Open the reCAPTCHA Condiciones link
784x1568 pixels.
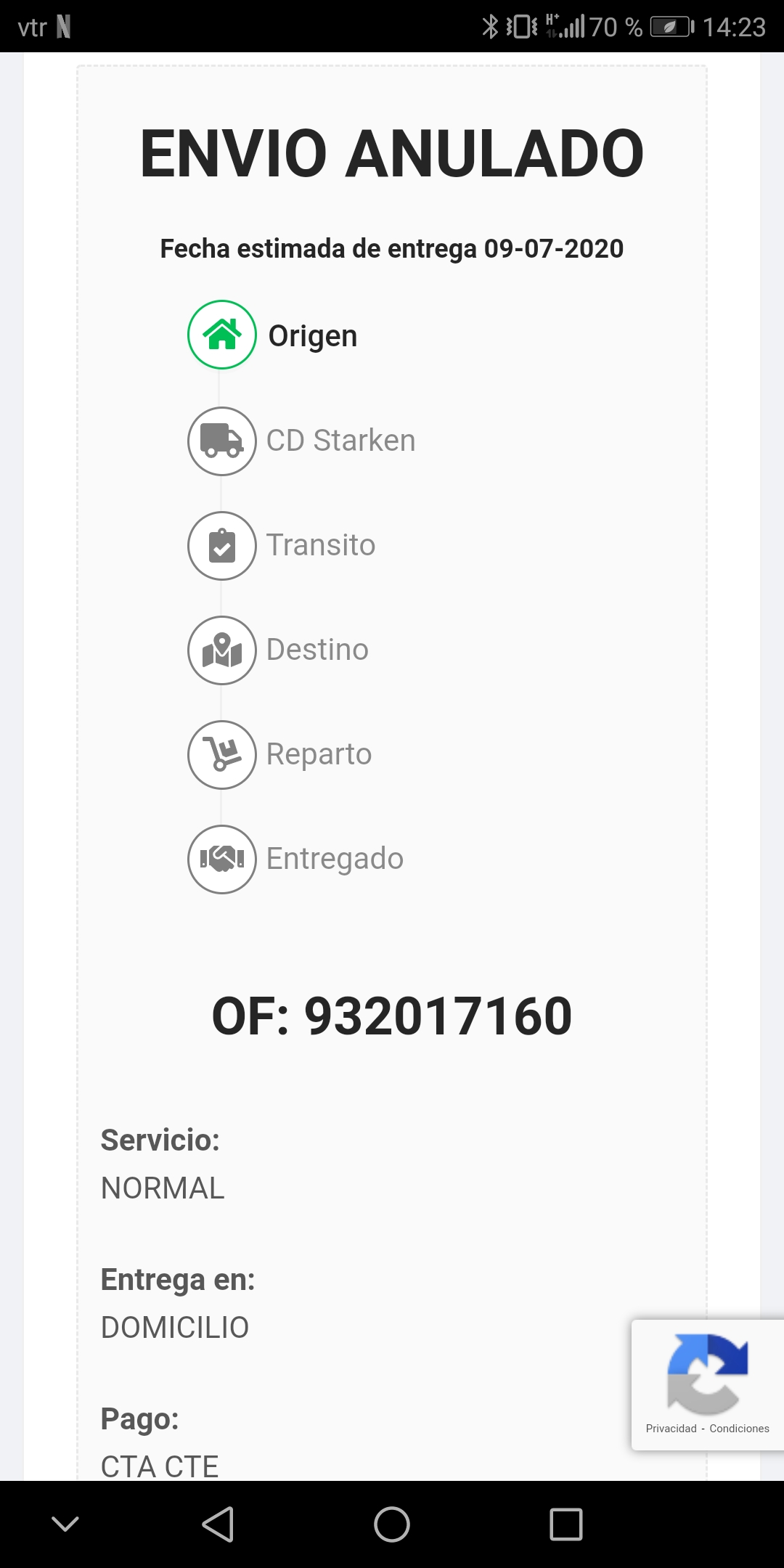pos(739,1428)
